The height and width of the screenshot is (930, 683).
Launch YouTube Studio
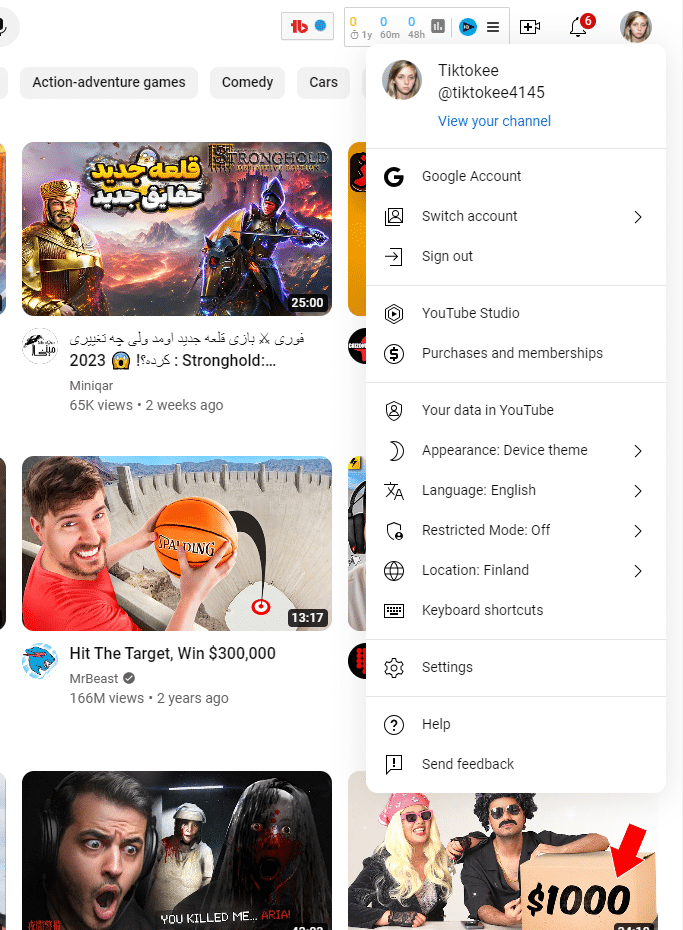470,313
